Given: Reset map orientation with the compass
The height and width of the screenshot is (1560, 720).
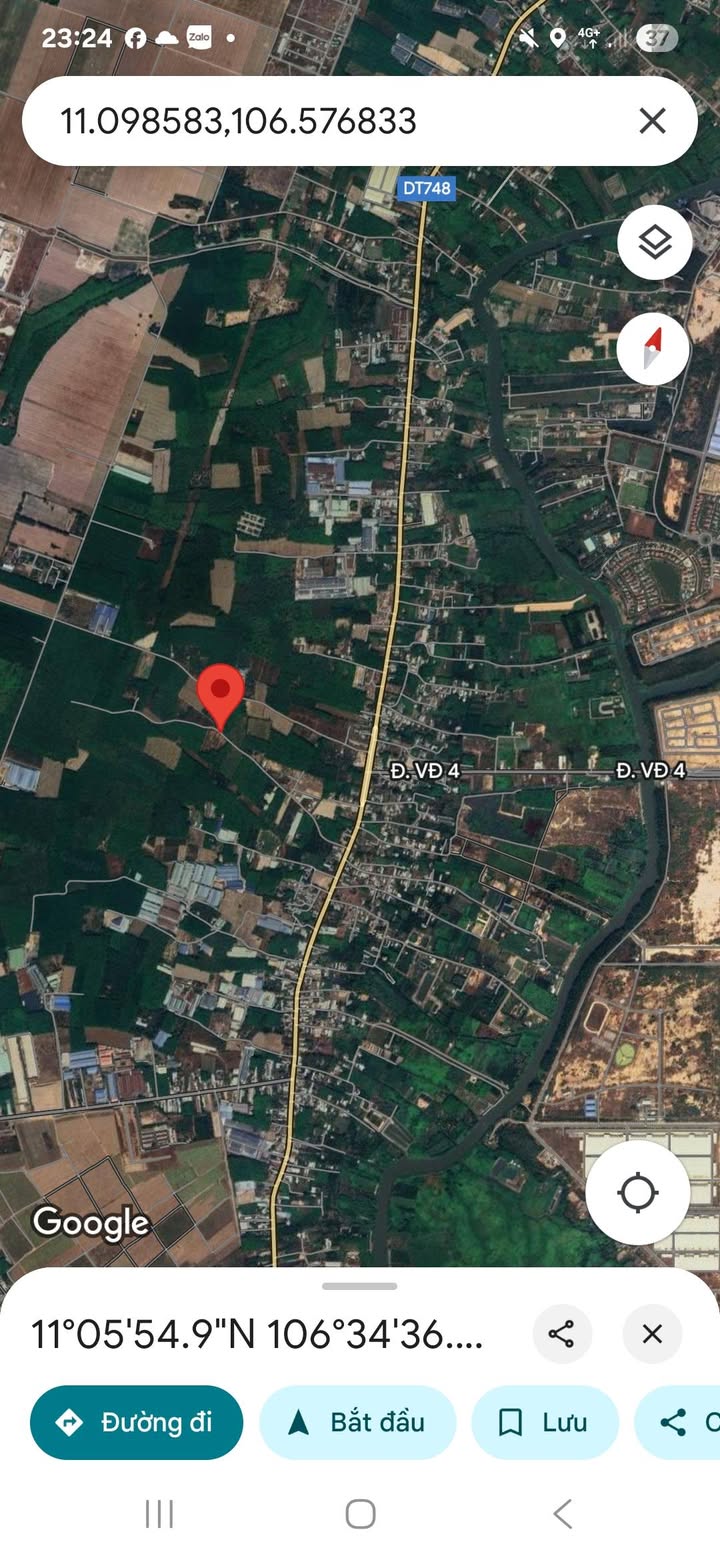Looking at the screenshot, I should pos(653,349).
